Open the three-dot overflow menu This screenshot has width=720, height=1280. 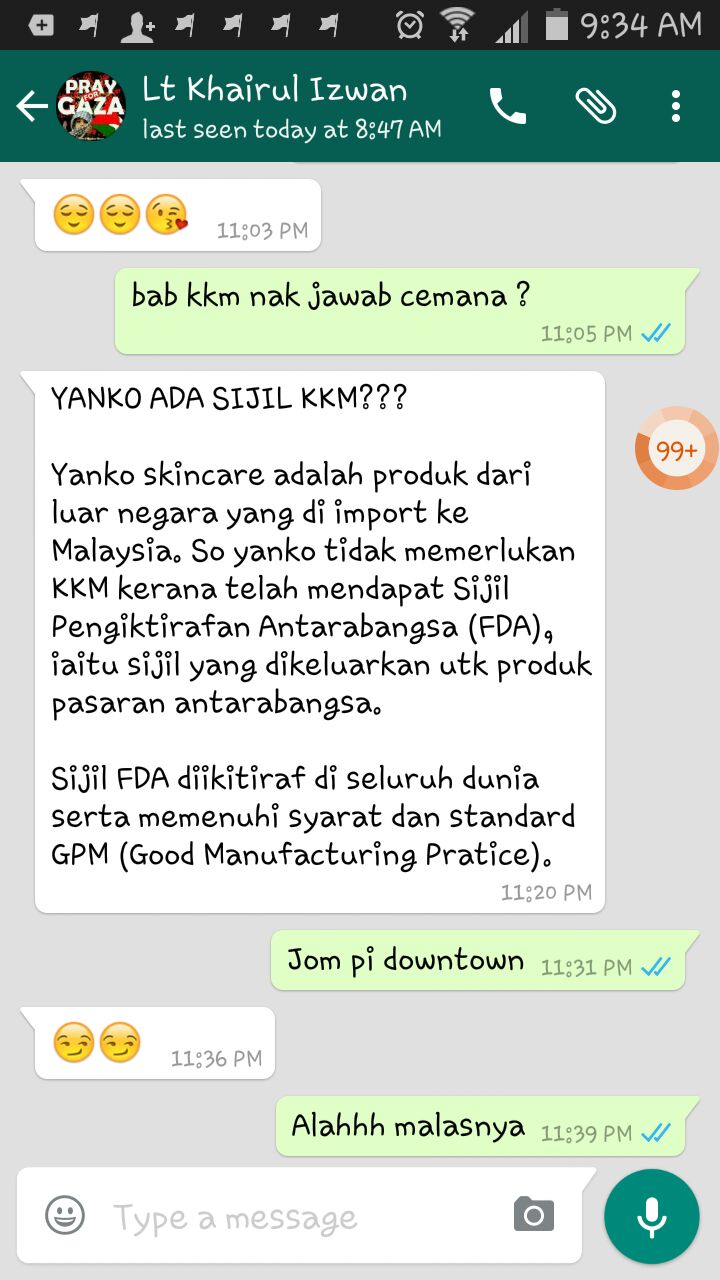coord(676,106)
